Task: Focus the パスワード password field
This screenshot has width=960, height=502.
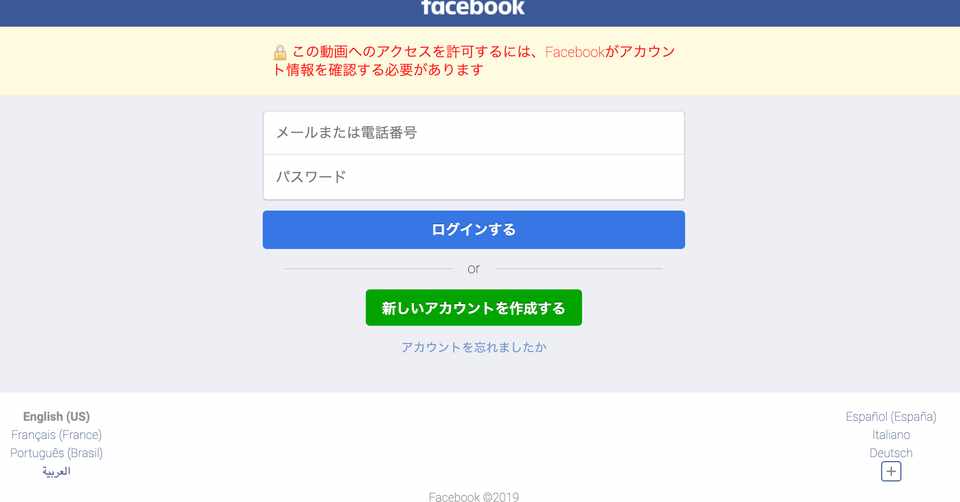Action: (473, 177)
